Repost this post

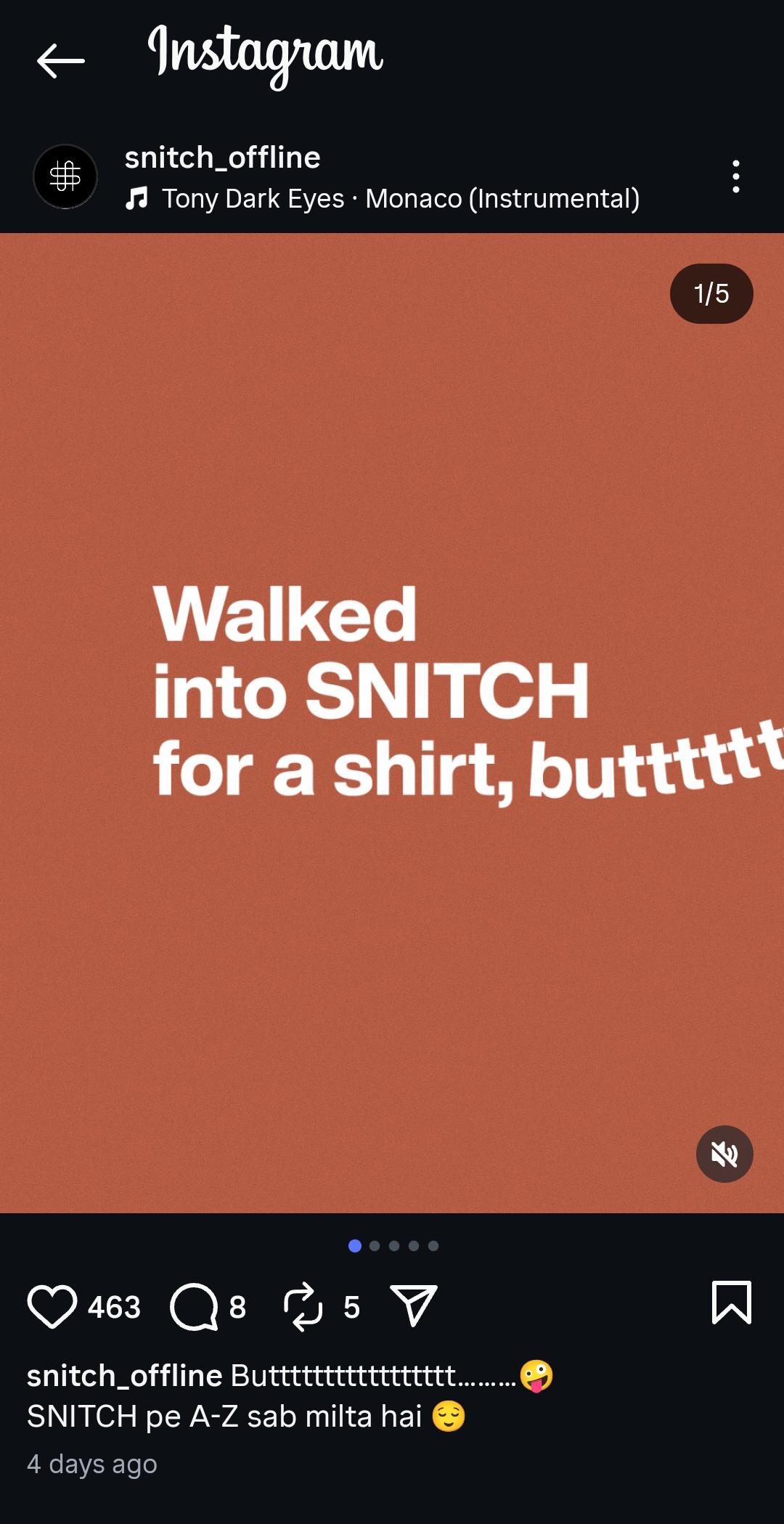click(x=303, y=1306)
